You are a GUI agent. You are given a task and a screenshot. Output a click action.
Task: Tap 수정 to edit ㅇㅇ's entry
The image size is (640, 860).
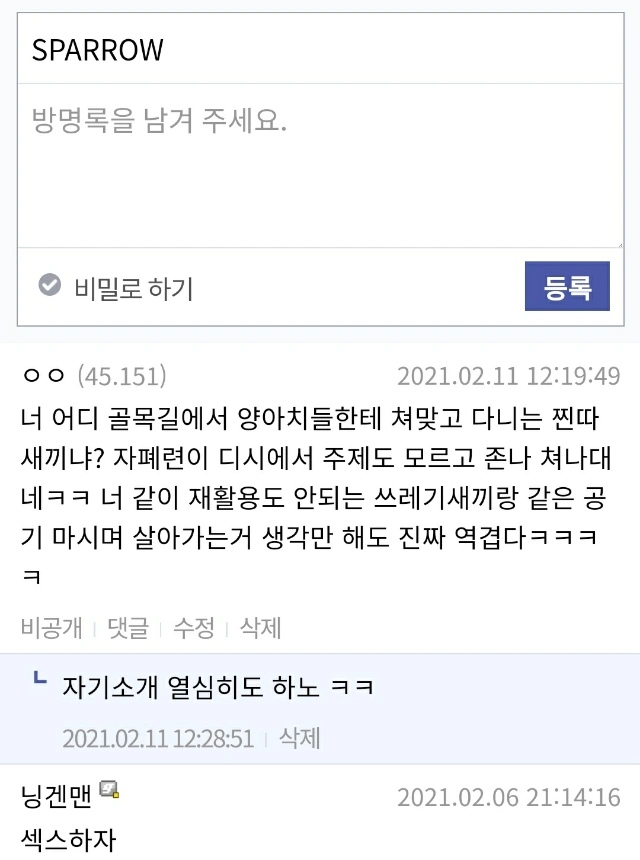click(x=194, y=628)
